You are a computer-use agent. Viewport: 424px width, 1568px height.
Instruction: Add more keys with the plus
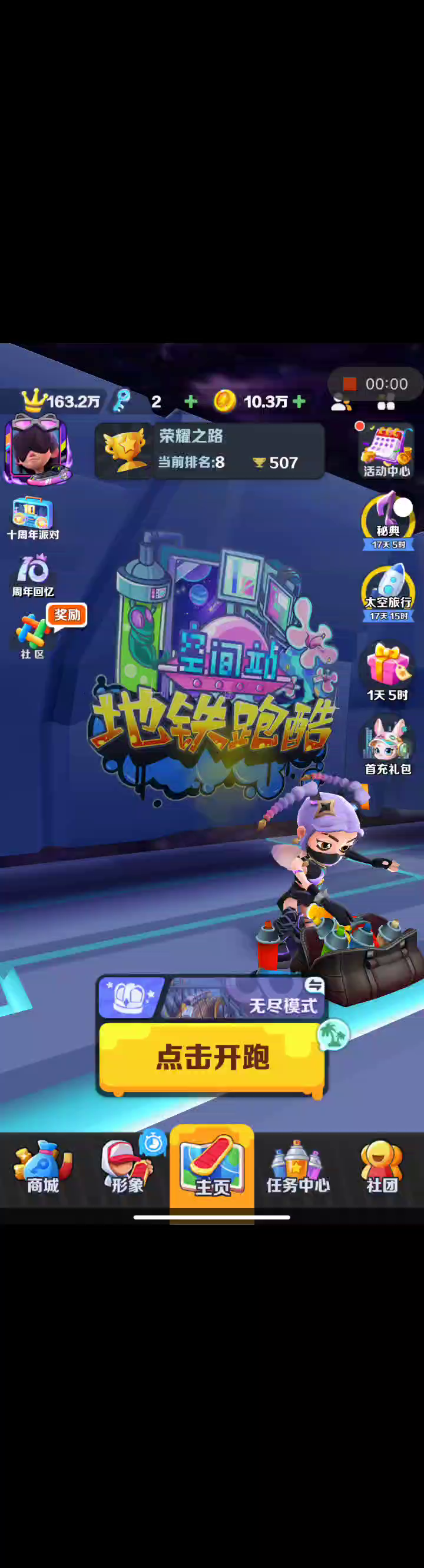191,402
